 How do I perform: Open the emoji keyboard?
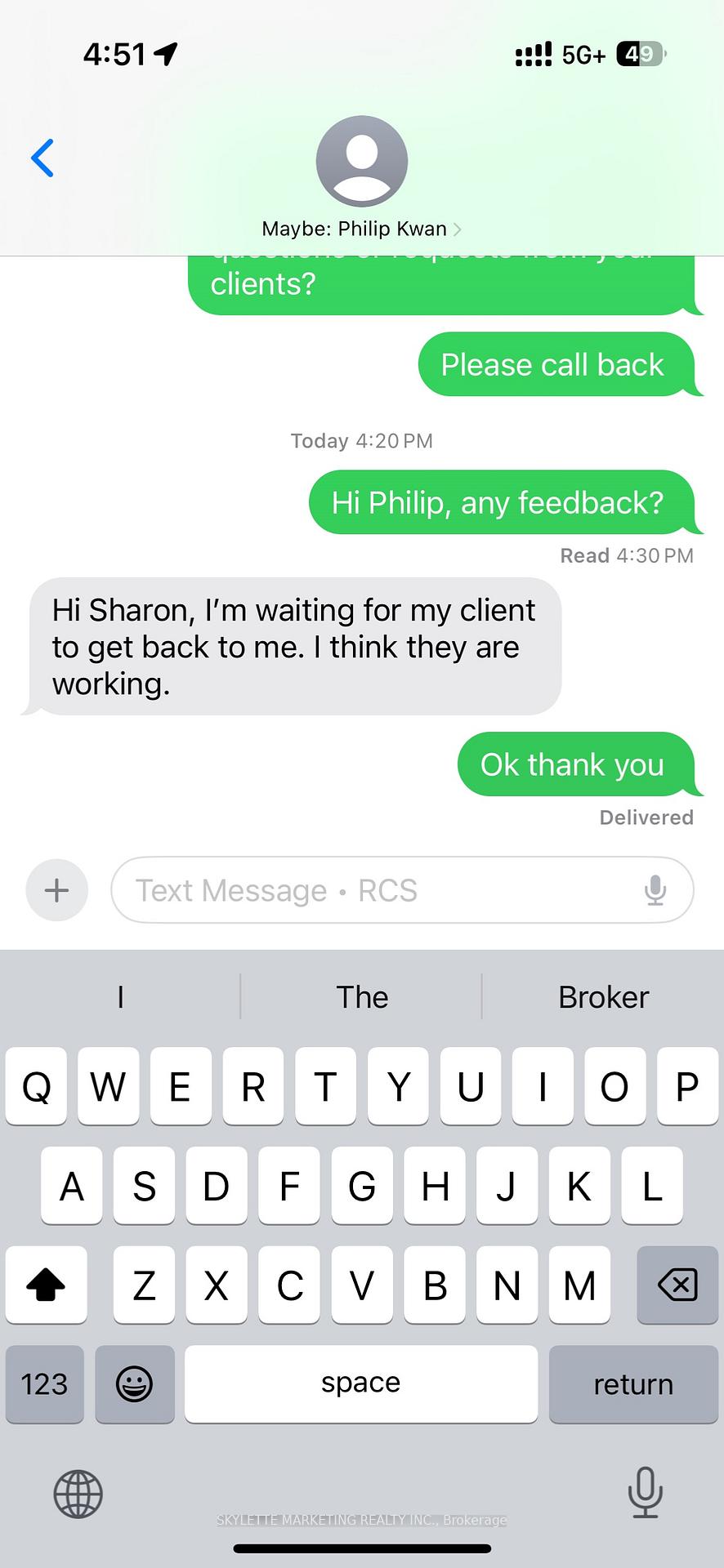tap(135, 1384)
